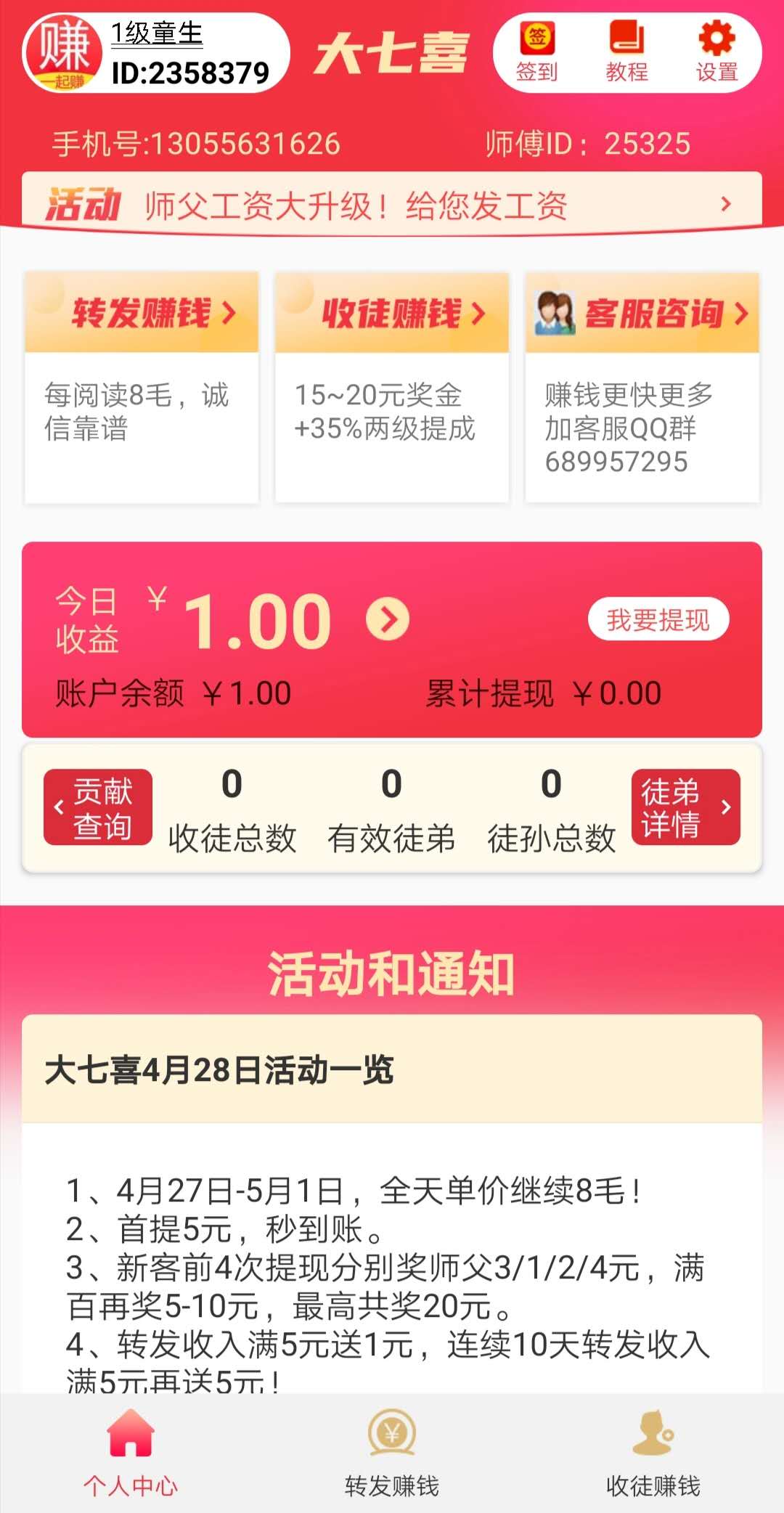Open the 转发赚钱 card
The image size is (784, 1513).
point(142,387)
